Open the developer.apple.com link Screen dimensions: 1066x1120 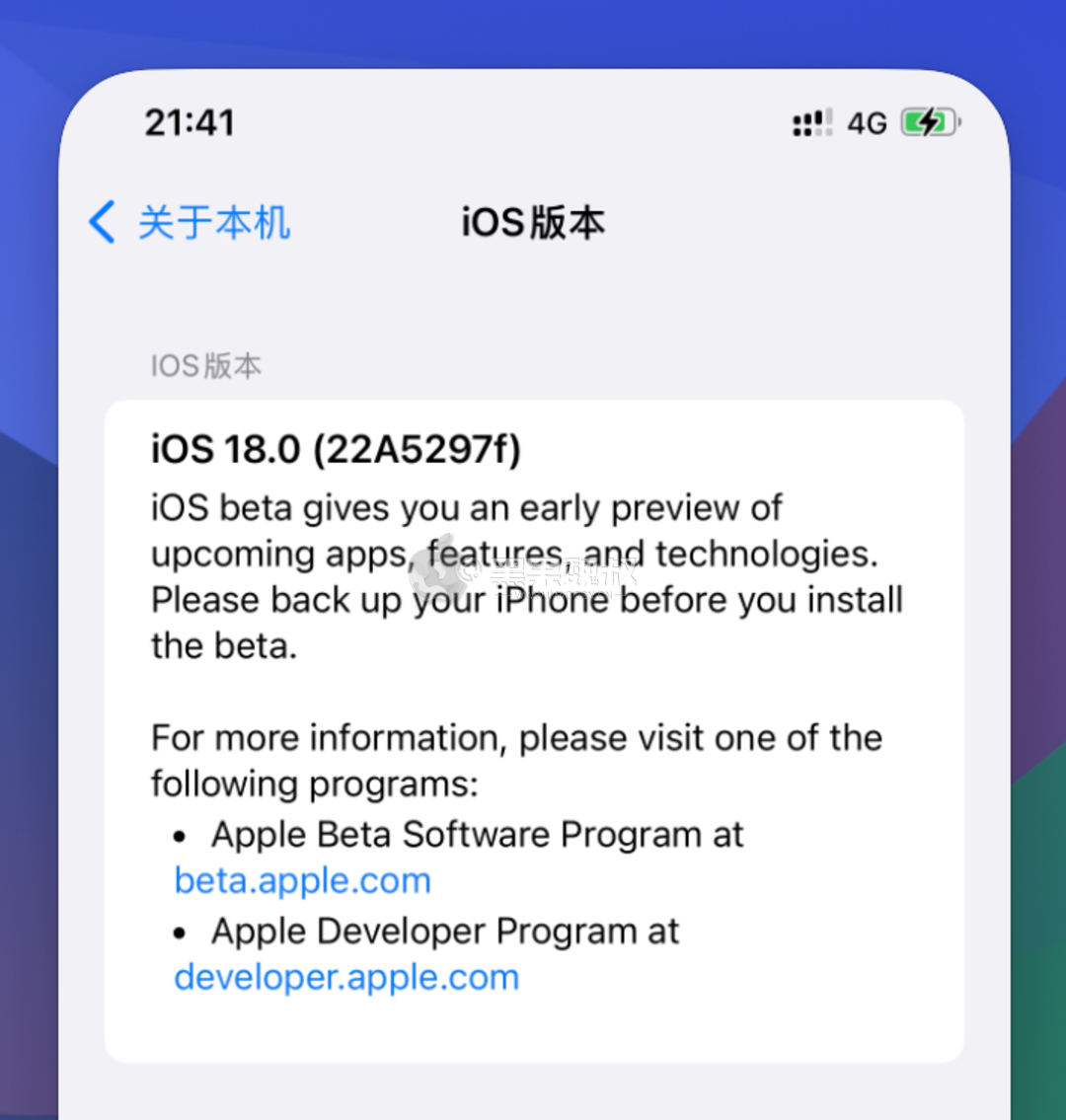point(346,977)
